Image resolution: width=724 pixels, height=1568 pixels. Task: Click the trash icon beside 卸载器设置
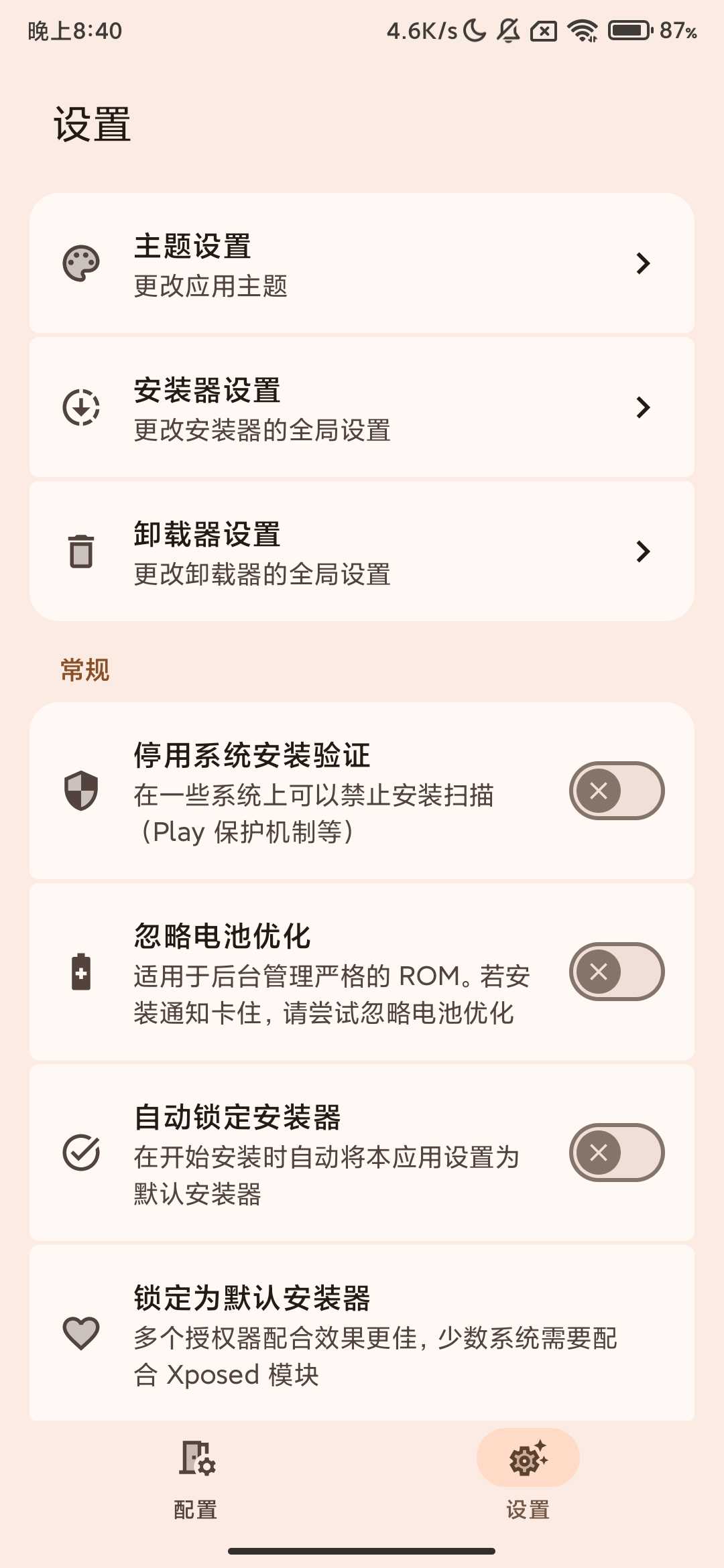(80, 551)
